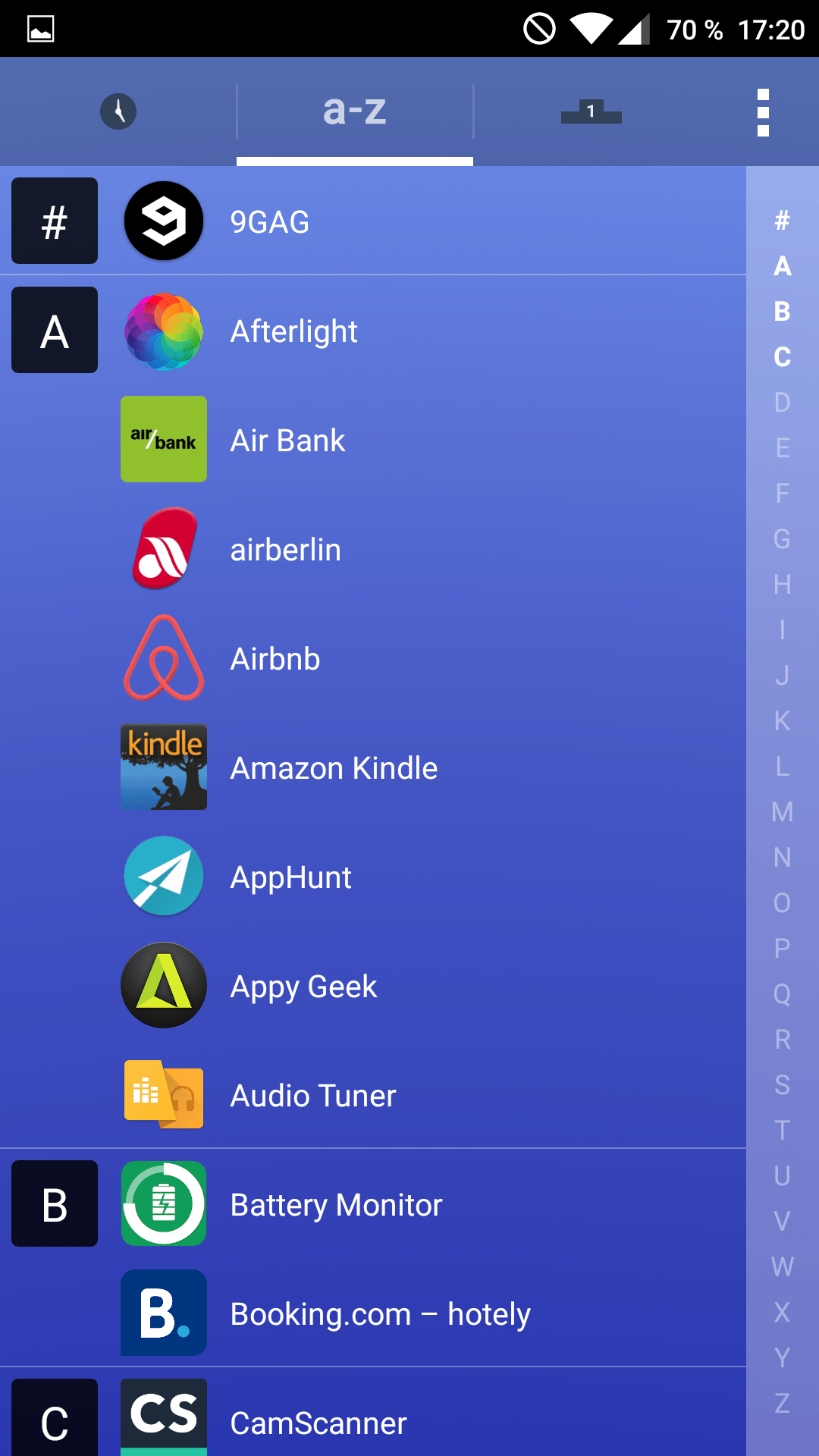The width and height of the screenshot is (819, 1456).
Task: Open the overflow menu
Action: click(763, 112)
